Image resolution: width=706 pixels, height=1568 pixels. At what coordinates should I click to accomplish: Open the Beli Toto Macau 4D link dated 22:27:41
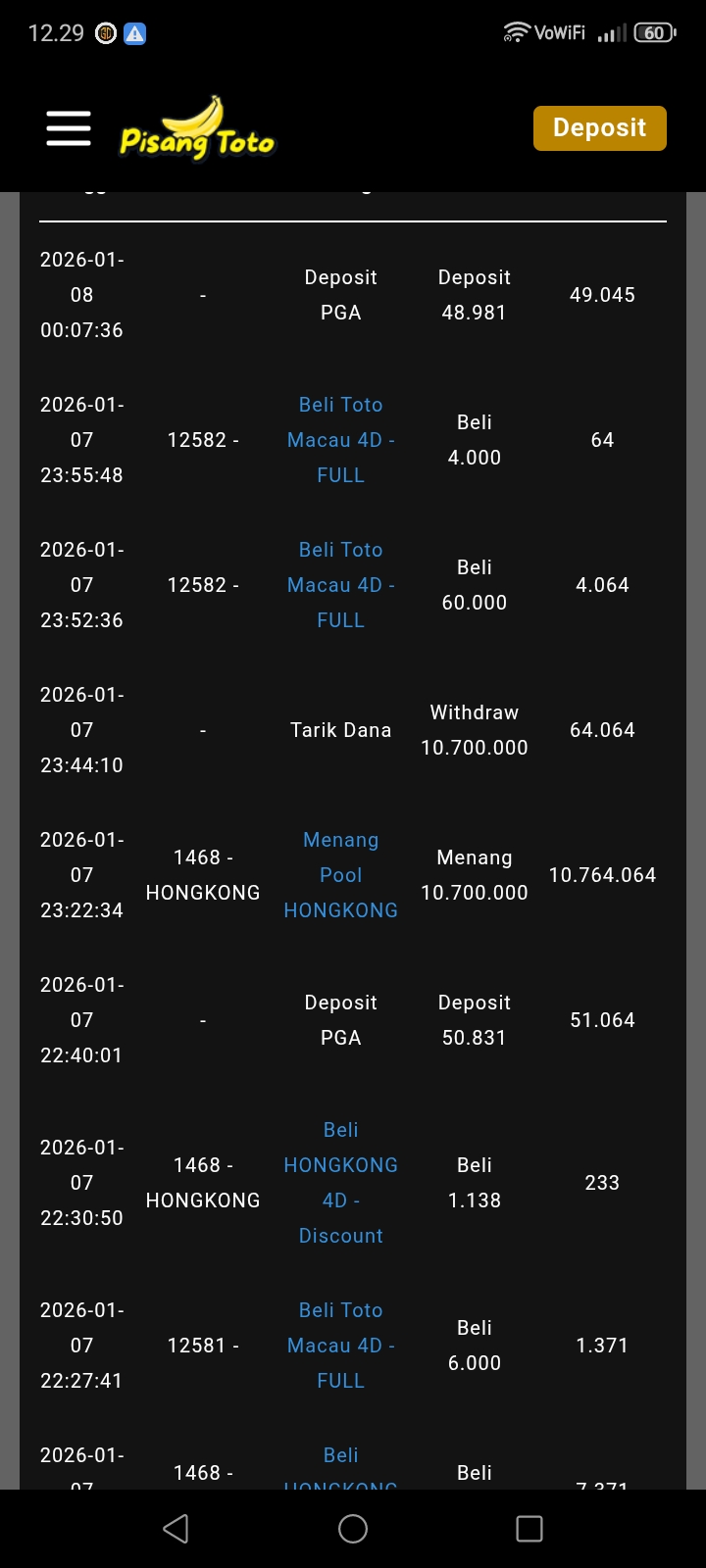[340, 1346]
